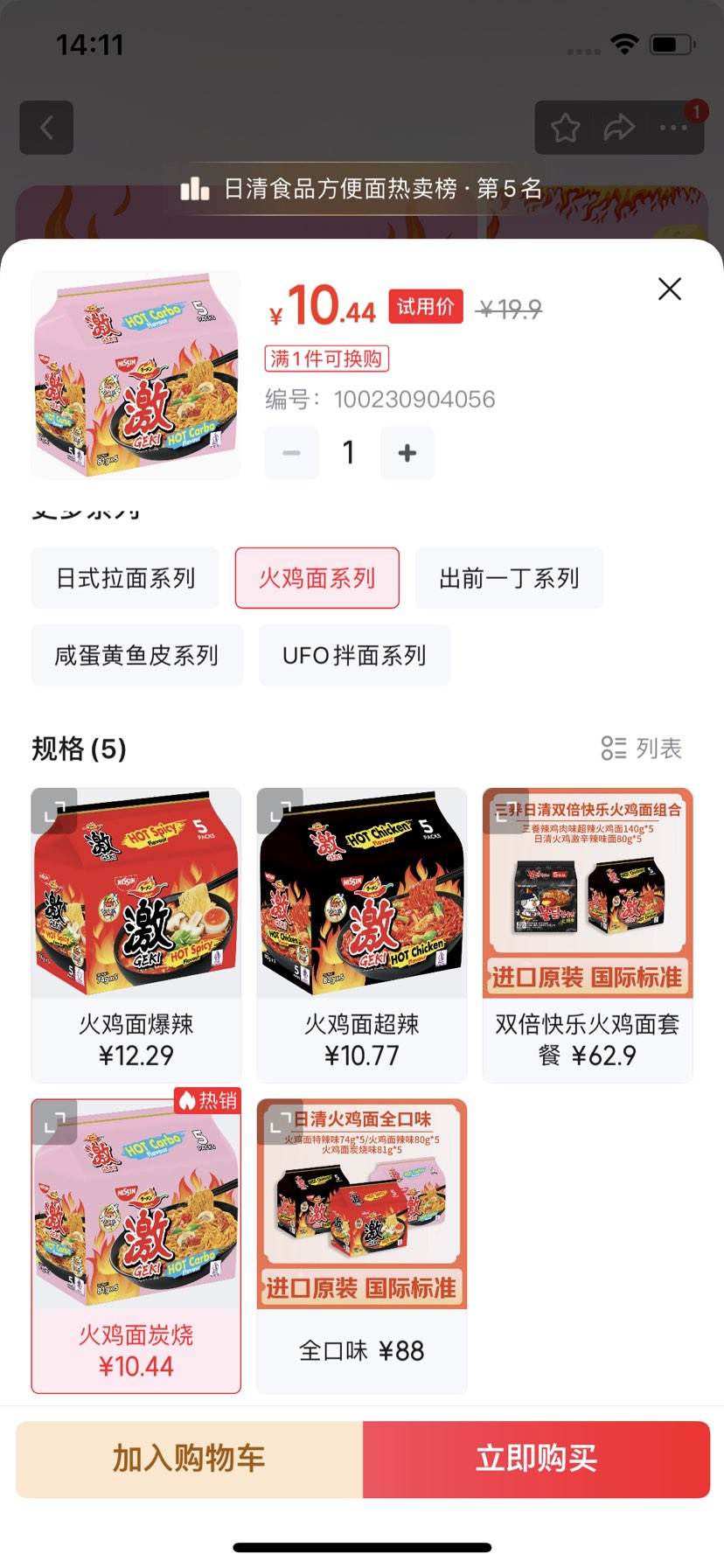Switch specs to list view via 列表 icon
Image resolution: width=724 pixels, height=1568 pixels.
point(616,749)
